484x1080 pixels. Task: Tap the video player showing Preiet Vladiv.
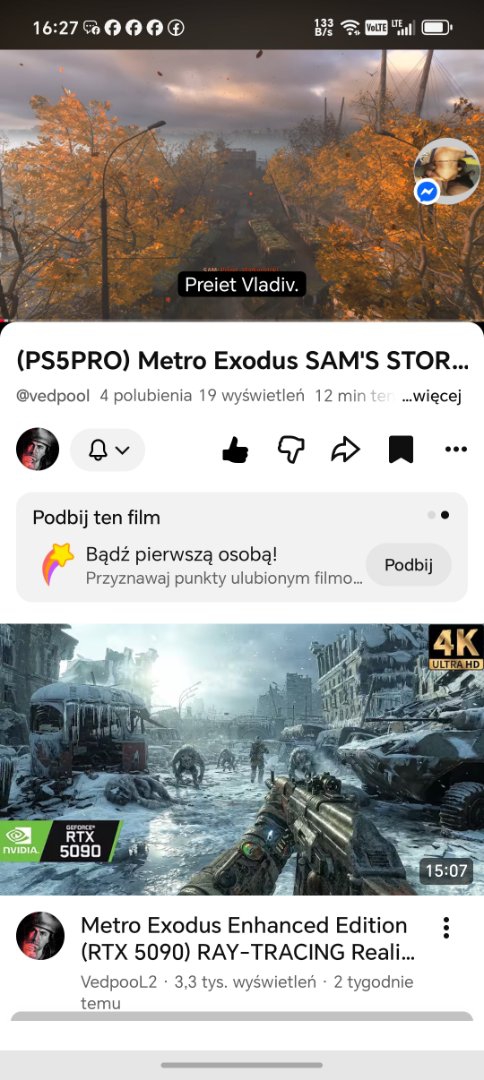[x=242, y=185]
